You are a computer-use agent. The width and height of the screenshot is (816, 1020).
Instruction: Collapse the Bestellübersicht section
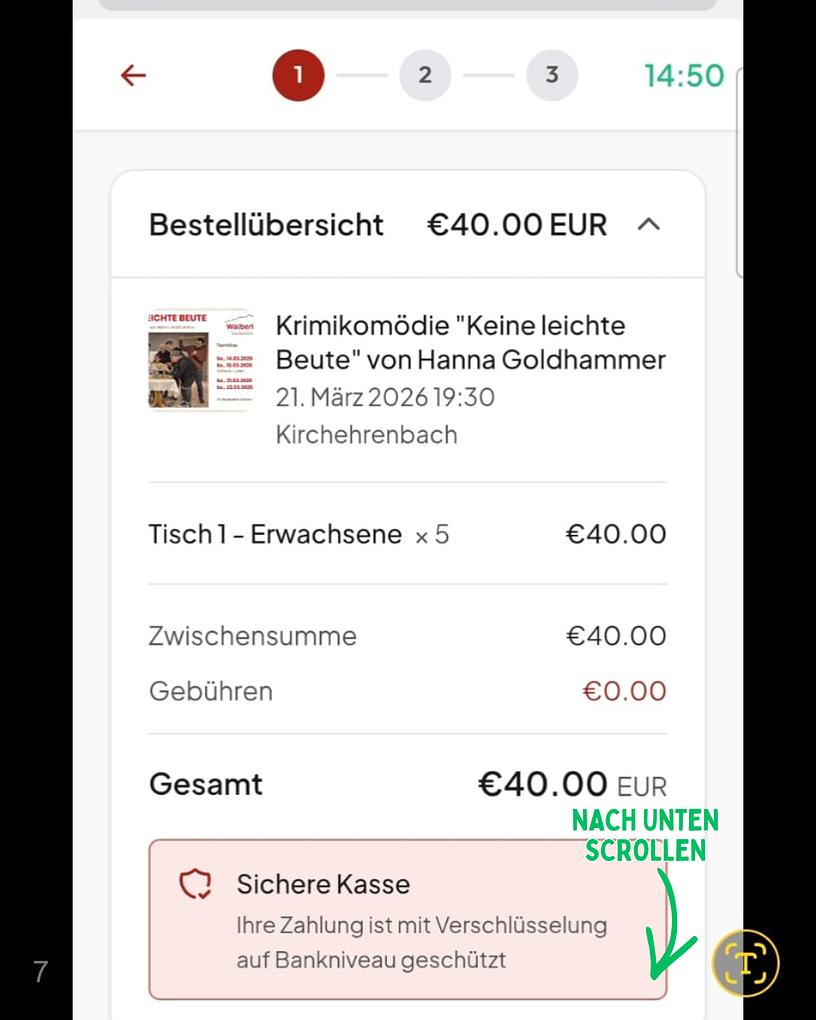(648, 224)
